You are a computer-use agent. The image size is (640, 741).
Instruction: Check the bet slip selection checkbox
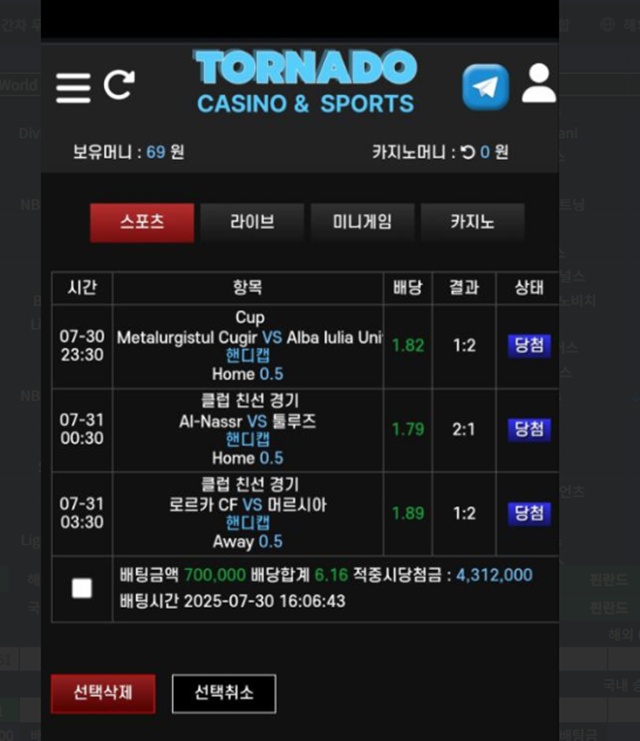coord(82,588)
